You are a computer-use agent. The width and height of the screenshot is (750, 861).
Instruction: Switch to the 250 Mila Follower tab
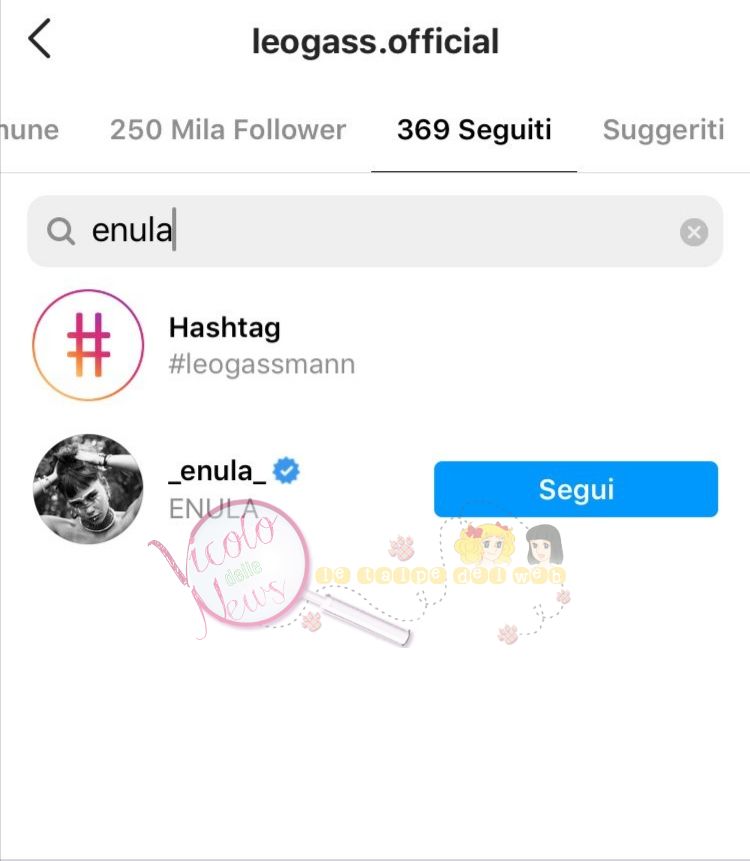click(x=228, y=130)
